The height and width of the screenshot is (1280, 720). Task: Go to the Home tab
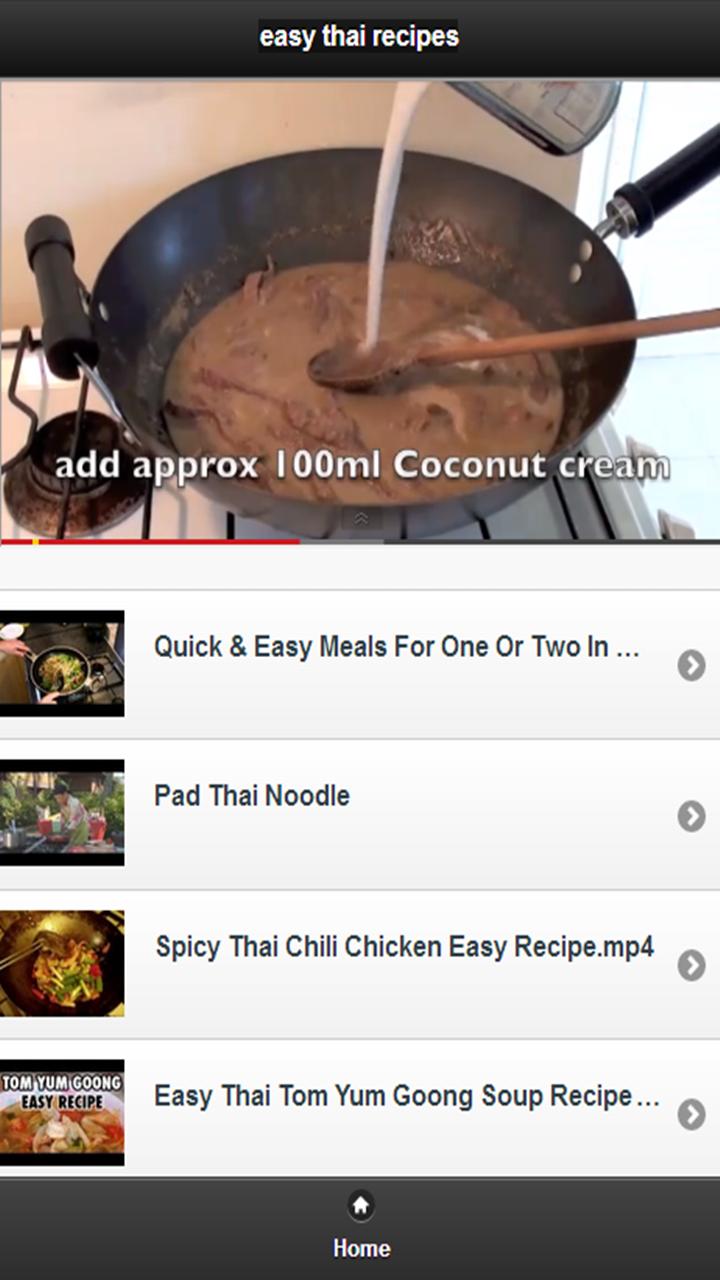coord(361,1227)
